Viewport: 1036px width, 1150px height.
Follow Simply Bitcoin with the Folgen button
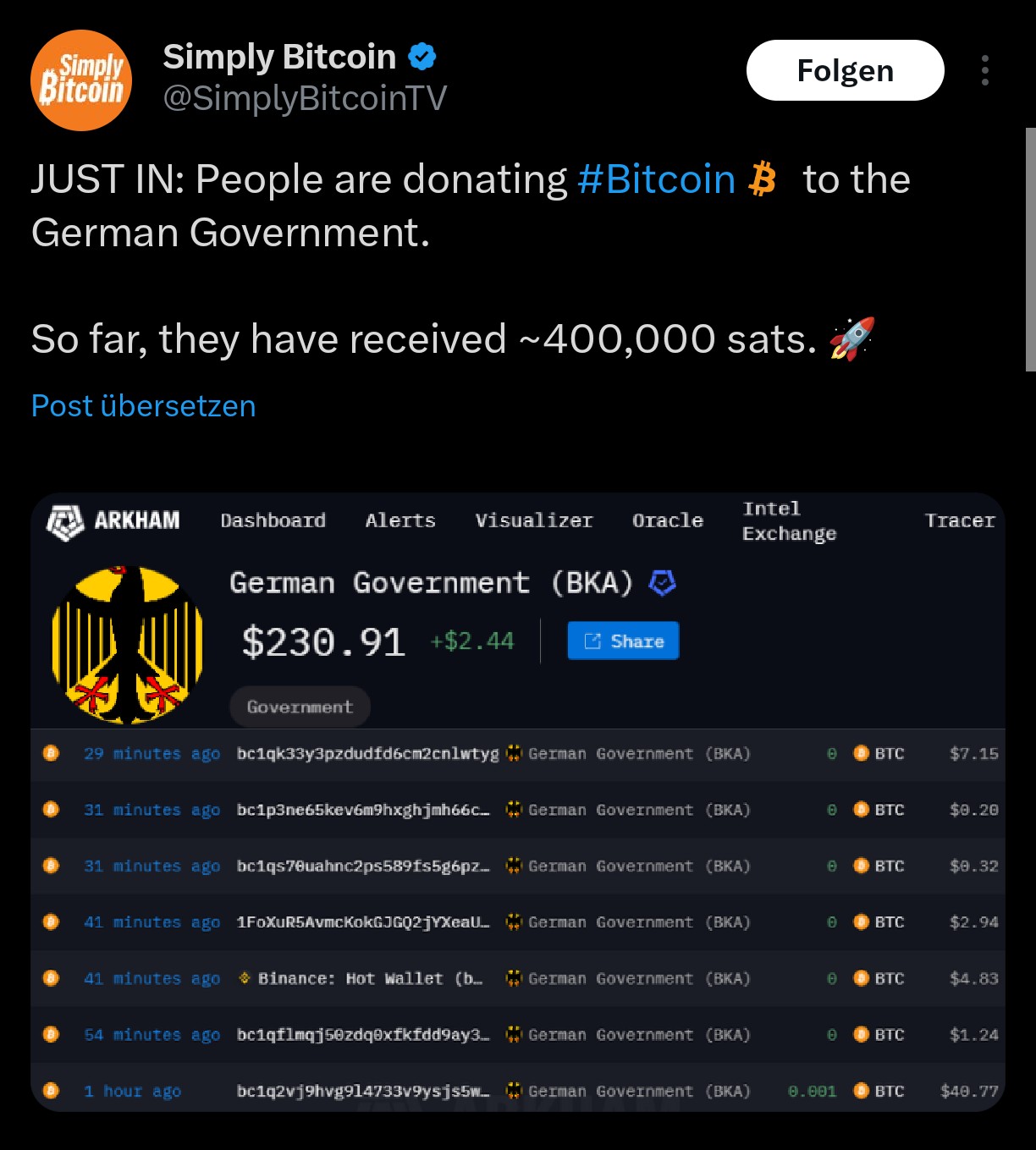point(845,70)
